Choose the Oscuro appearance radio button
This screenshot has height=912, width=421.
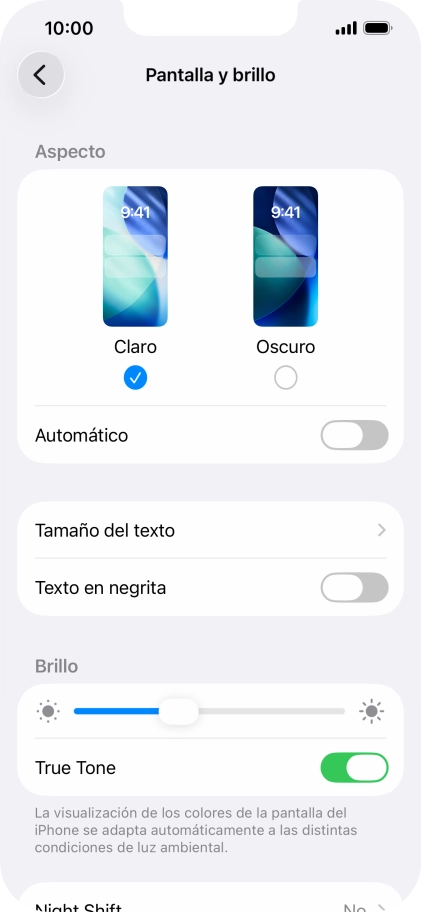[x=286, y=378]
